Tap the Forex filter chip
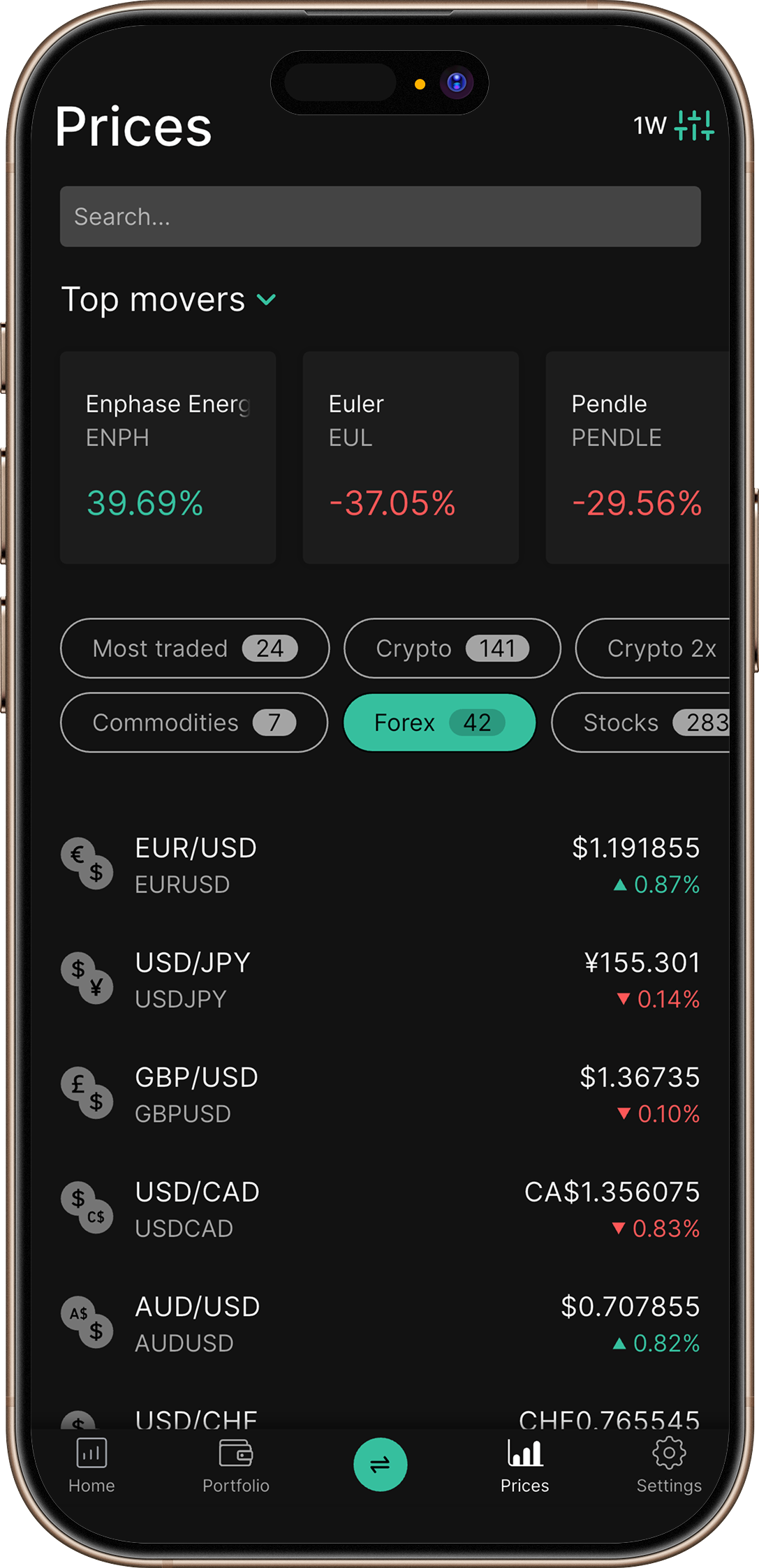The width and height of the screenshot is (759, 1568). tap(439, 723)
